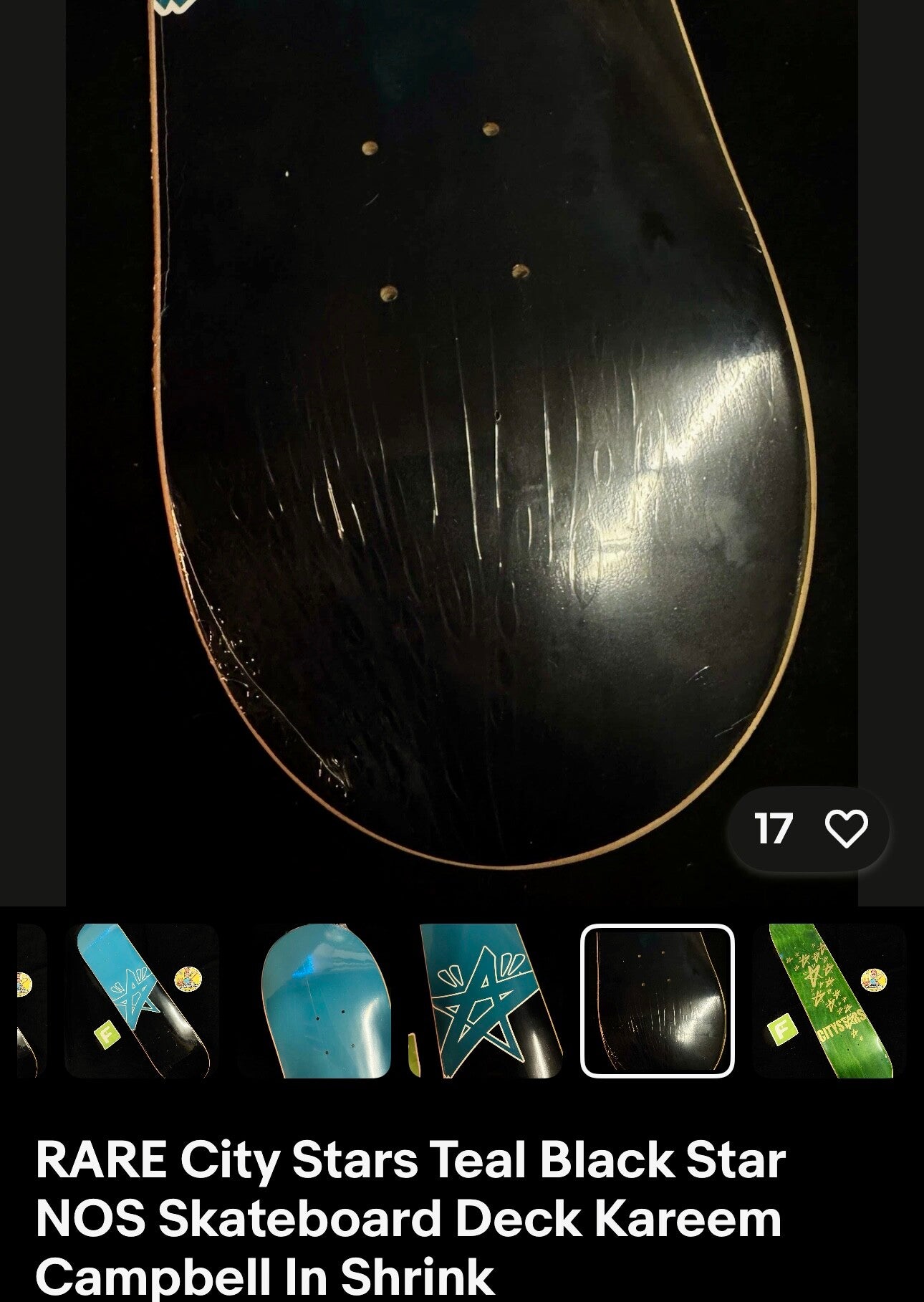
Task: Select the black tail close-up thumbnail
Action: coord(657,1000)
